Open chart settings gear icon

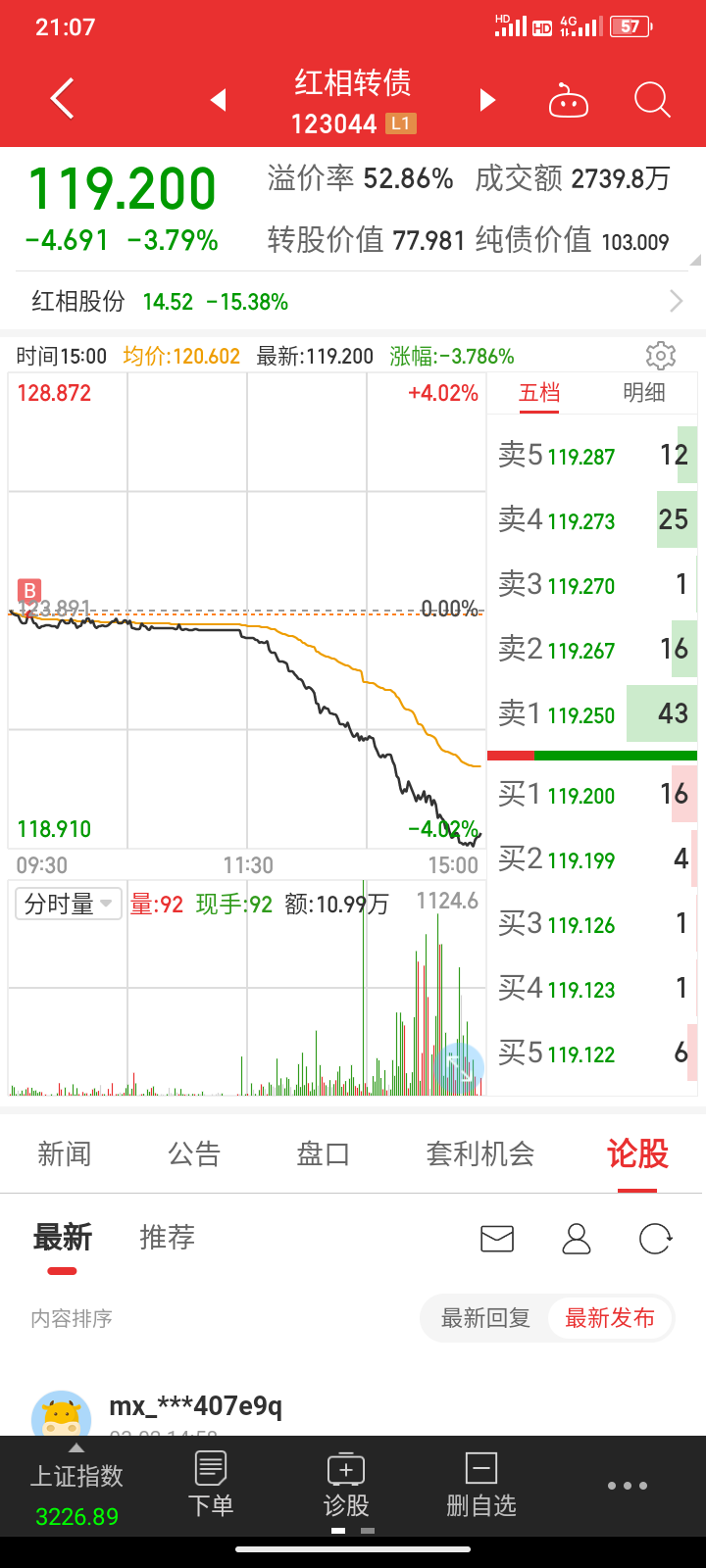661,356
